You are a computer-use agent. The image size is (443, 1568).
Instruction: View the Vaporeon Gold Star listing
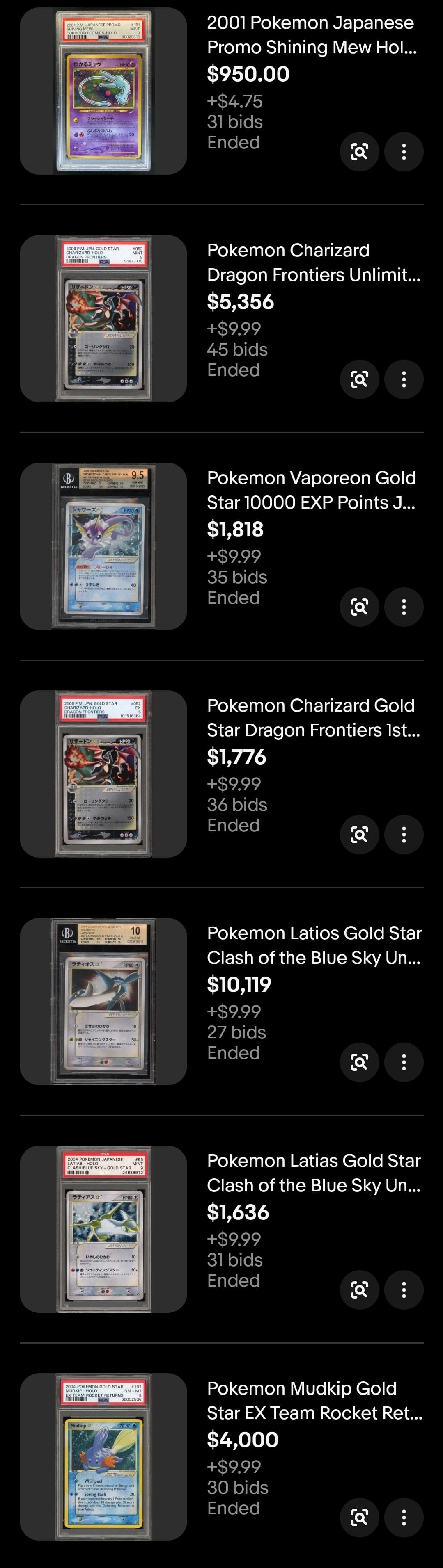[x=311, y=490]
